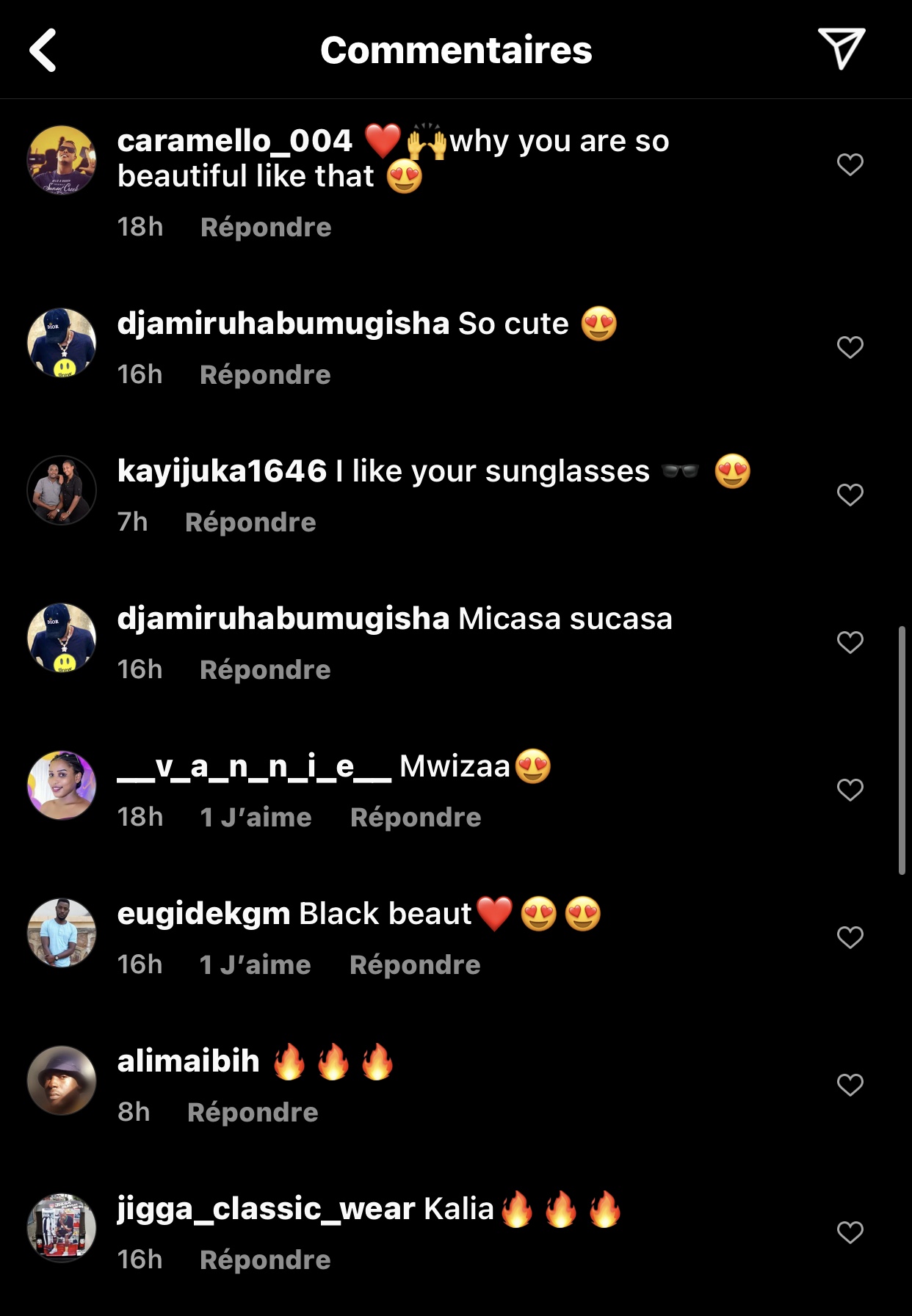
Task: Like the 'Micasa sucasa' comment
Action: click(850, 642)
